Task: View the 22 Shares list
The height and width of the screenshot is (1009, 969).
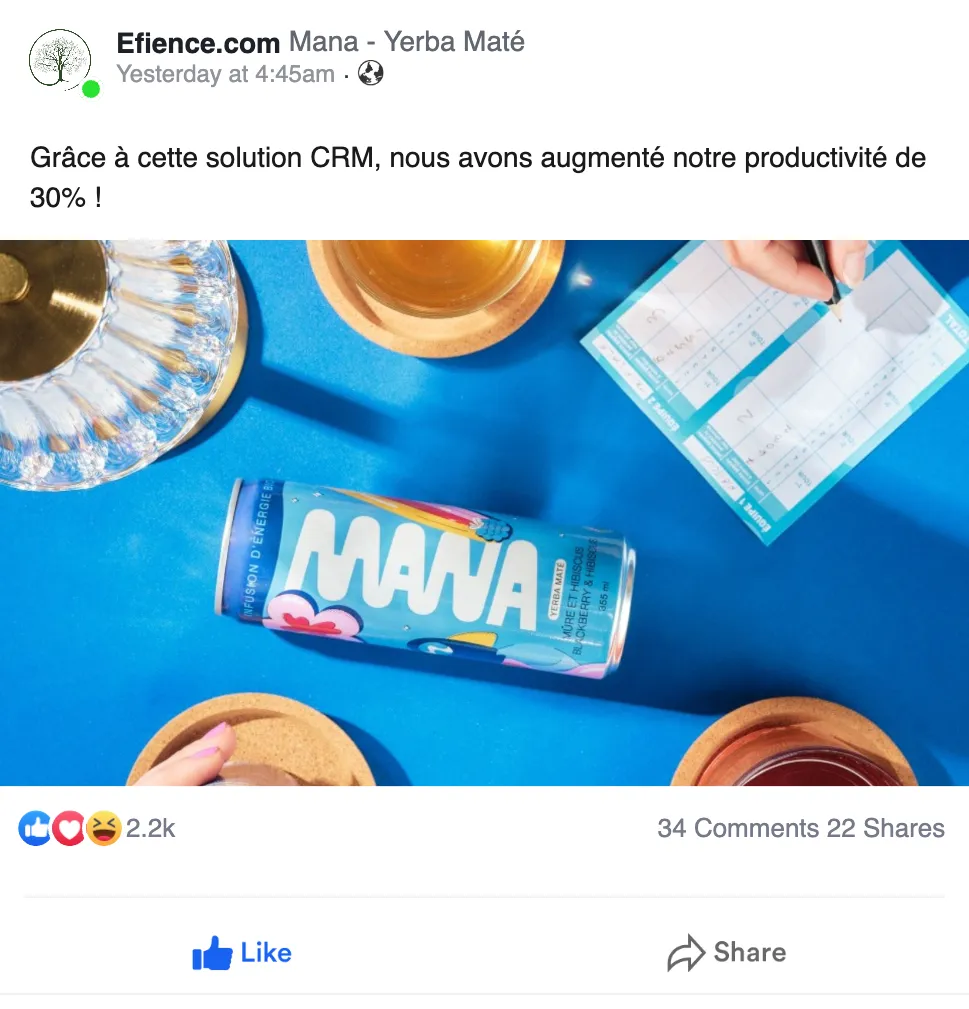Action: (885, 828)
